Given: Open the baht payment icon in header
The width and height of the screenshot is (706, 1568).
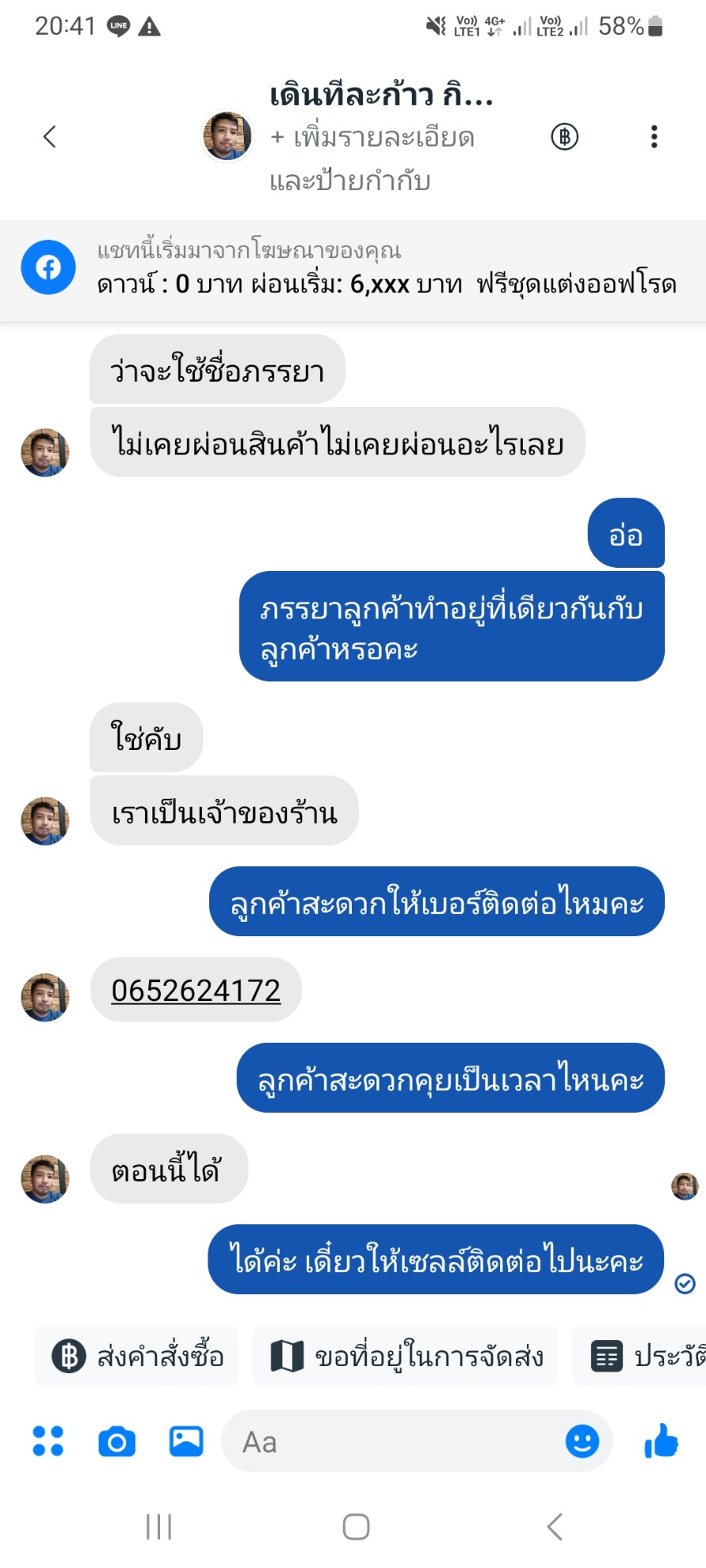Looking at the screenshot, I should click(x=564, y=137).
